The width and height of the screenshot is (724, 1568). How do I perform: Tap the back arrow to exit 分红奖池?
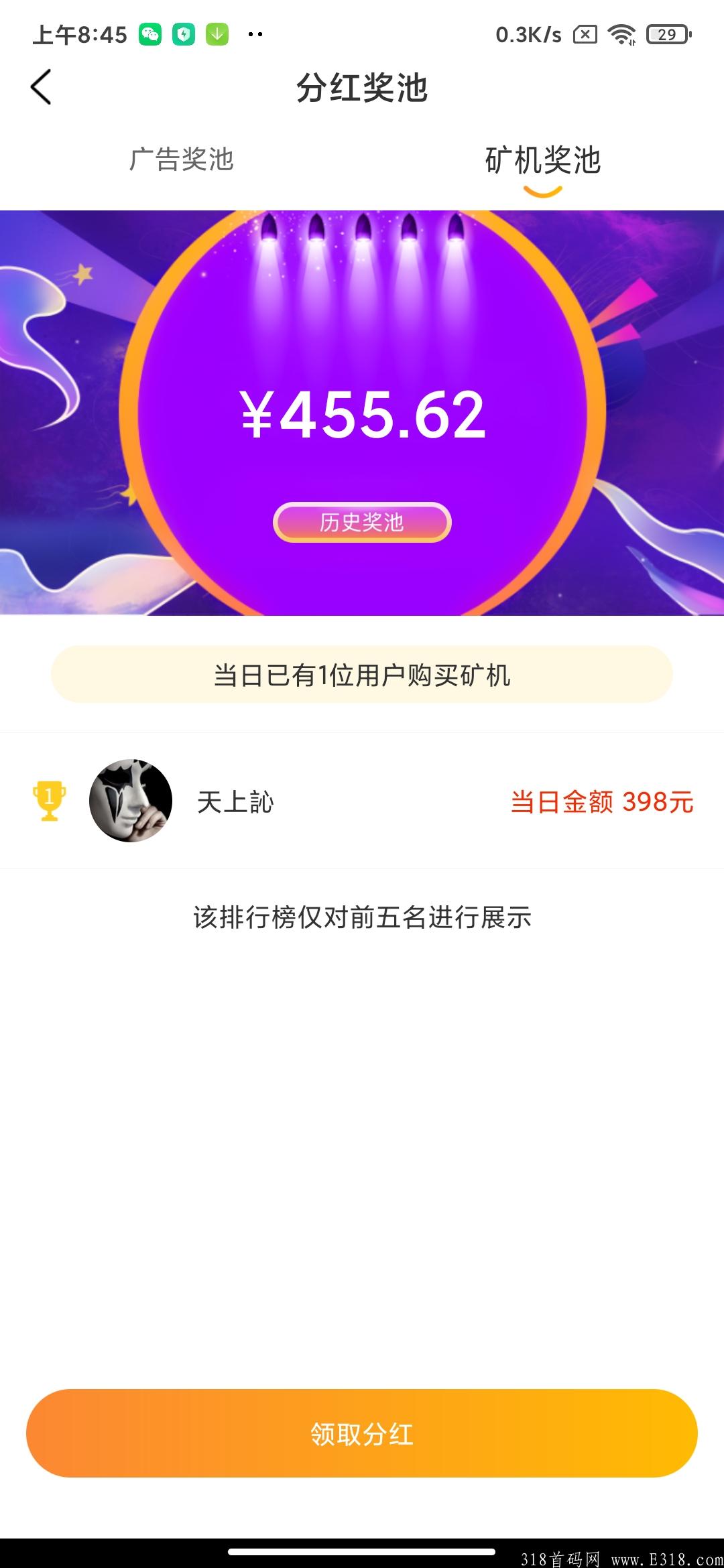click(x=42, y=88)
